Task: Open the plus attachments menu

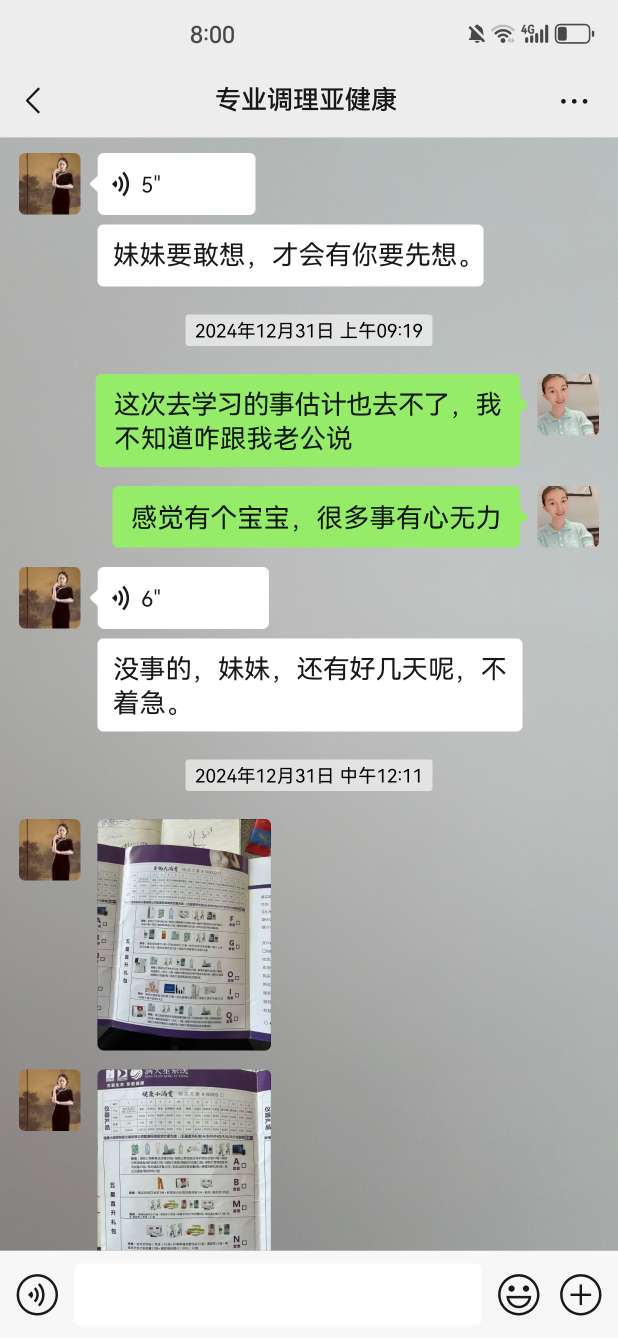Action: pyautogui.click(x=580, y=1295)
